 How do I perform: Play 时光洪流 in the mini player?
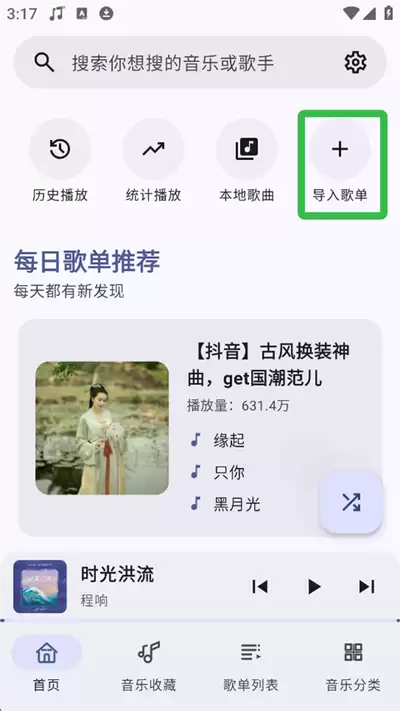pyautogui.click(x=313, y=586)
